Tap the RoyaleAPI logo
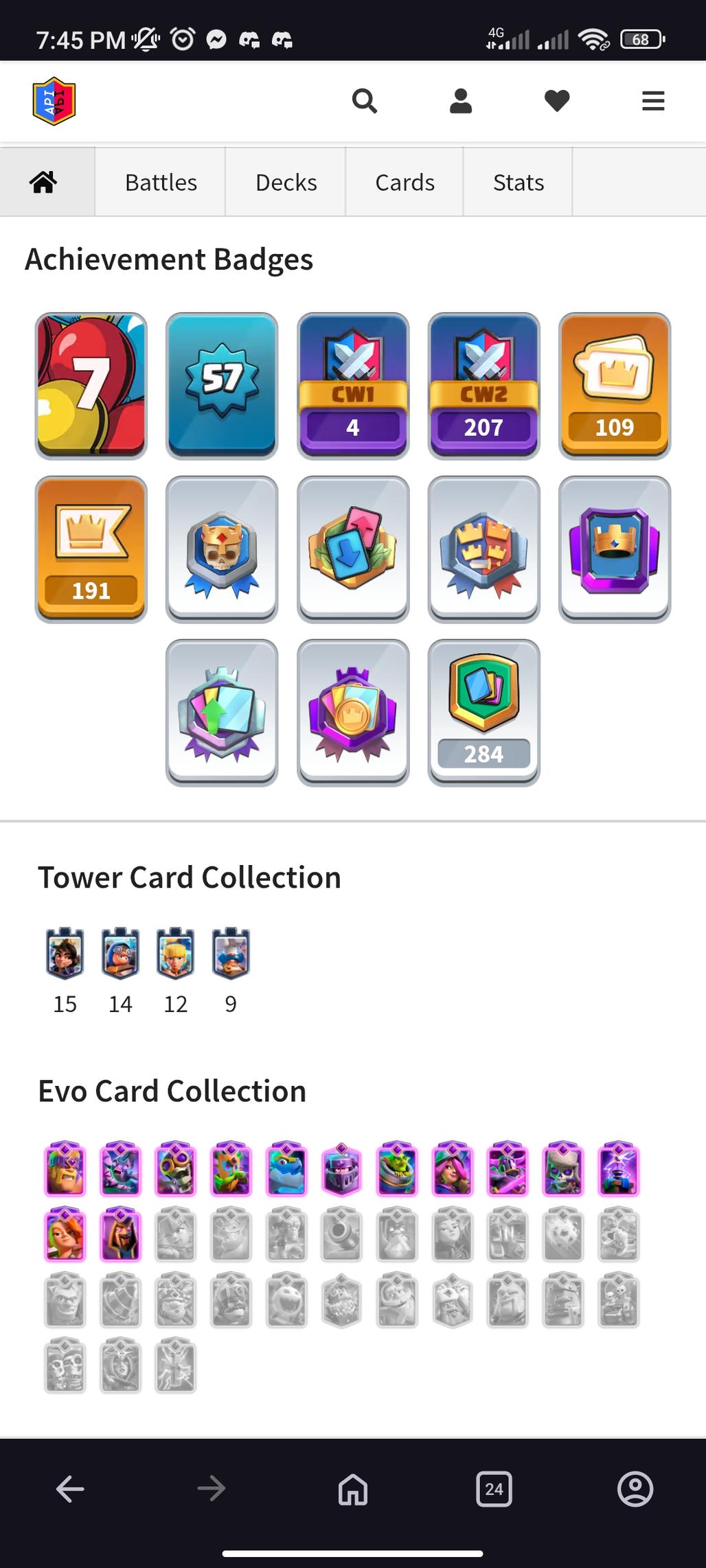Screen dimensions: 706x1568 pos(54,101)
